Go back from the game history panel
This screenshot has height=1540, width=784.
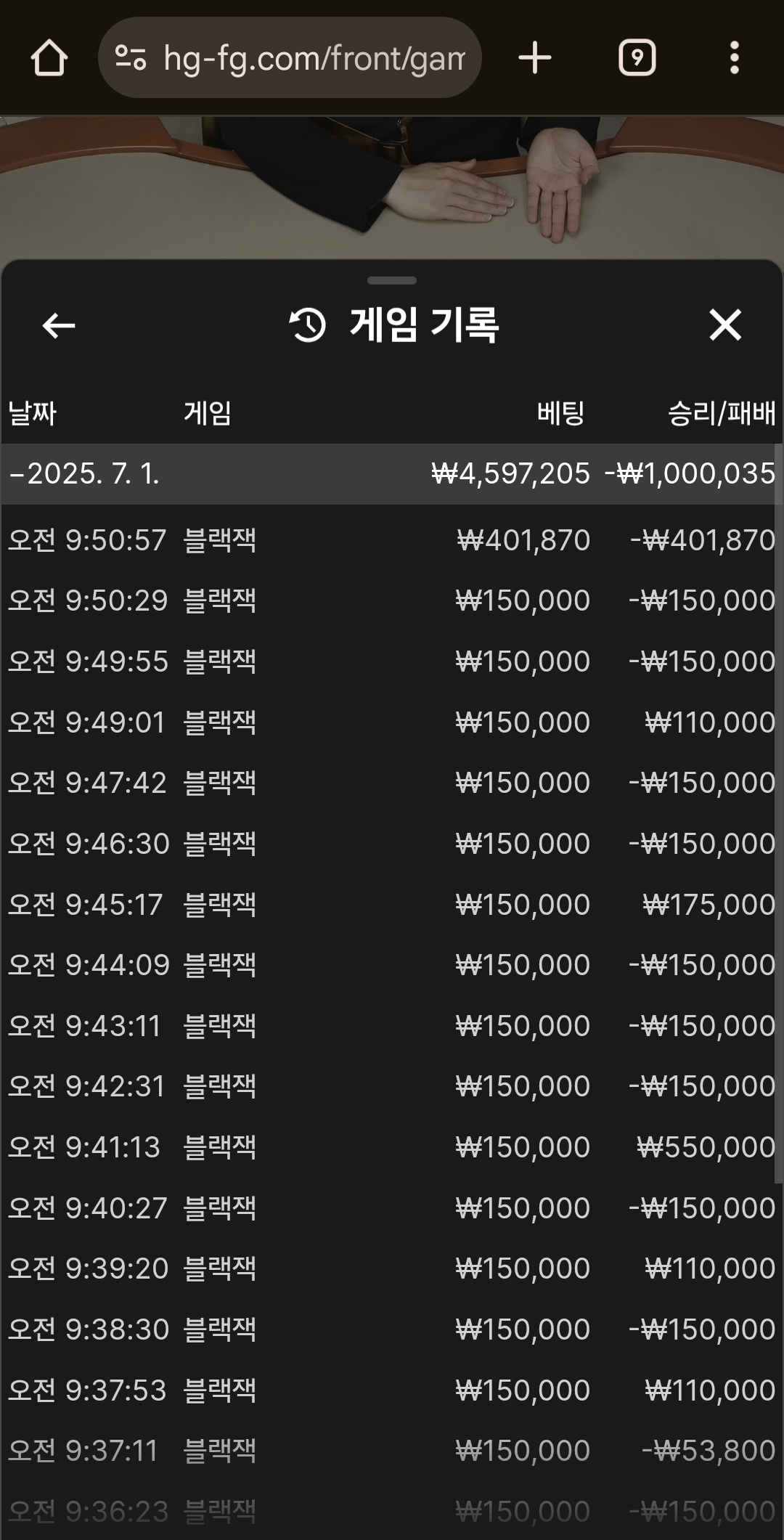point(59,325)
